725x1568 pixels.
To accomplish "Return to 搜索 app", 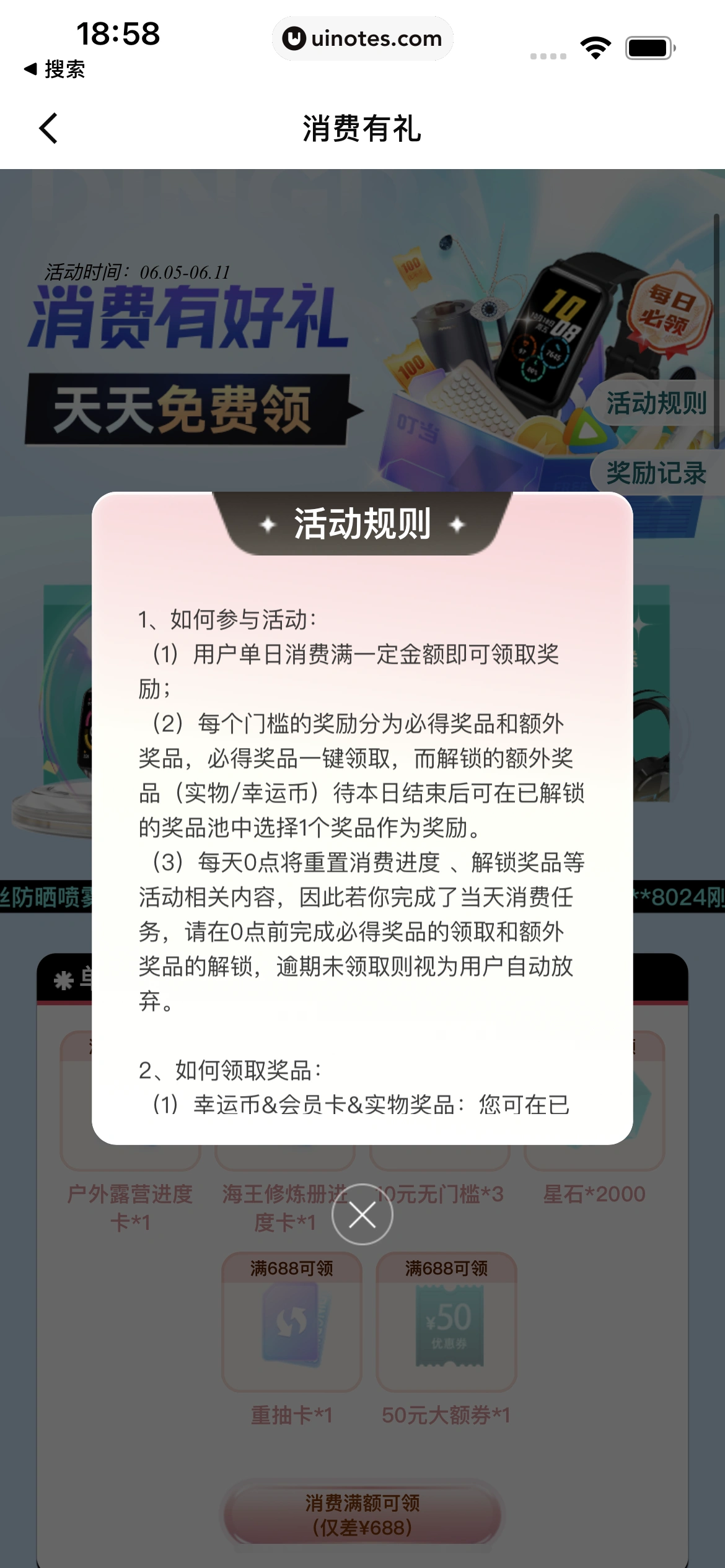I will pos(55,69).
